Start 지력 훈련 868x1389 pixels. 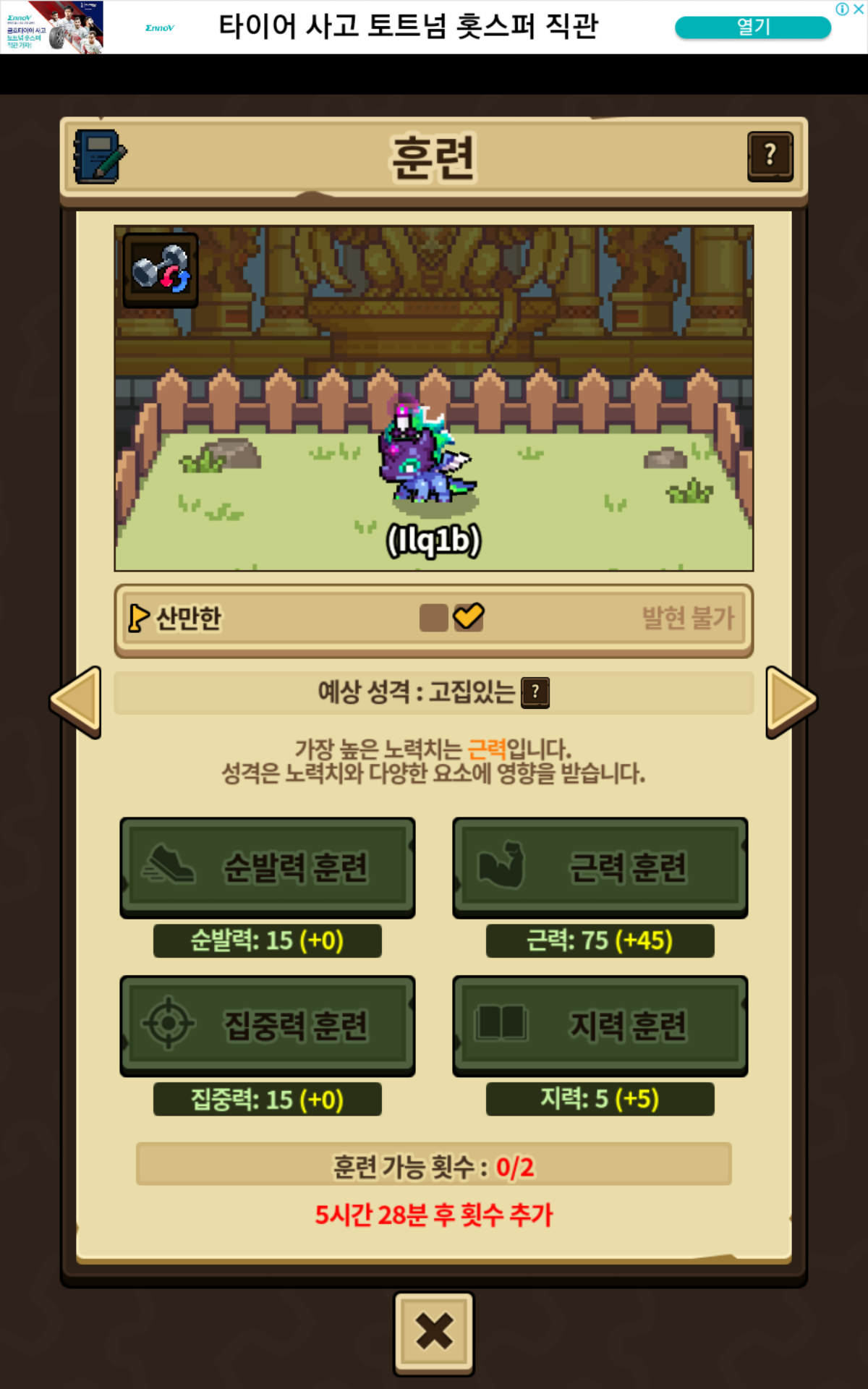(600, 1026)
